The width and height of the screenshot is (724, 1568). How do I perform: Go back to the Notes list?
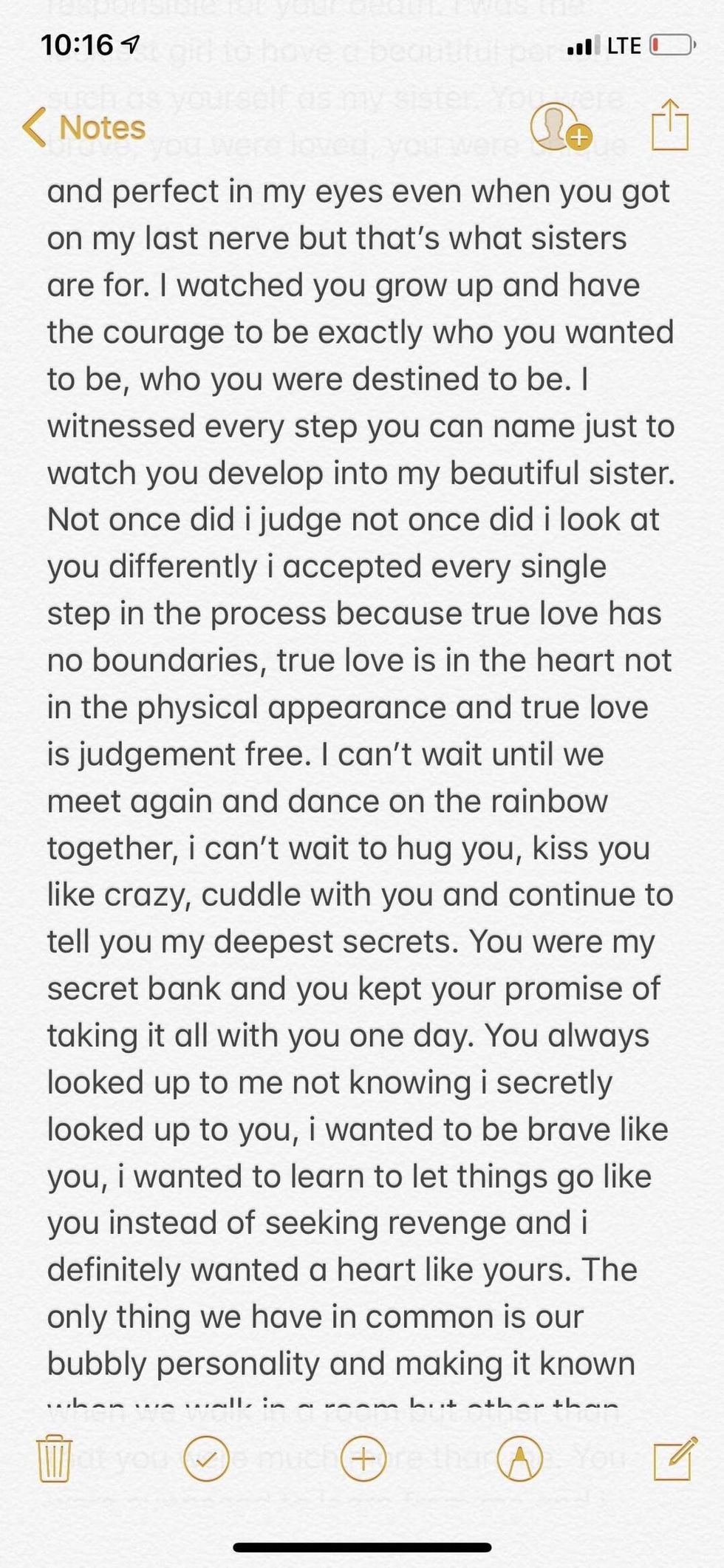point(83,127)
